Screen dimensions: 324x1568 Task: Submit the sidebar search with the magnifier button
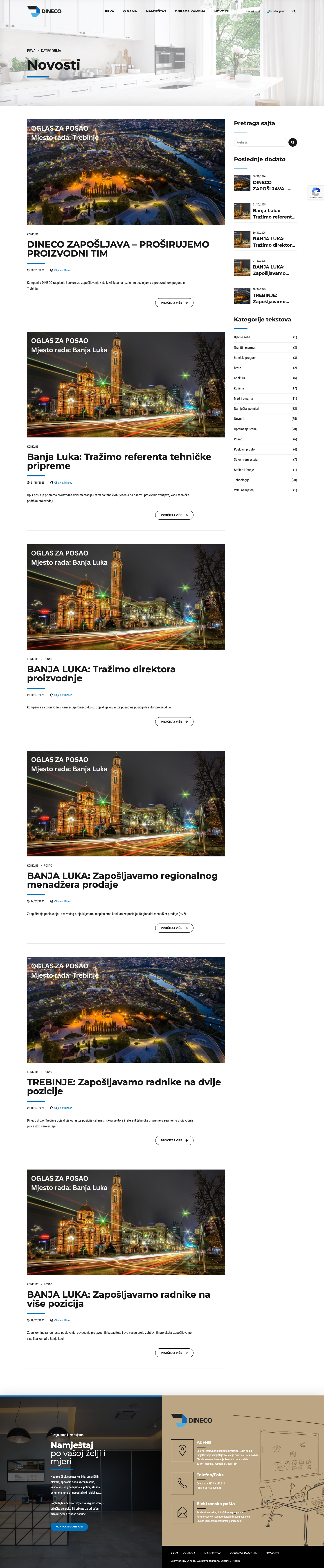click(x=292, y=142)
